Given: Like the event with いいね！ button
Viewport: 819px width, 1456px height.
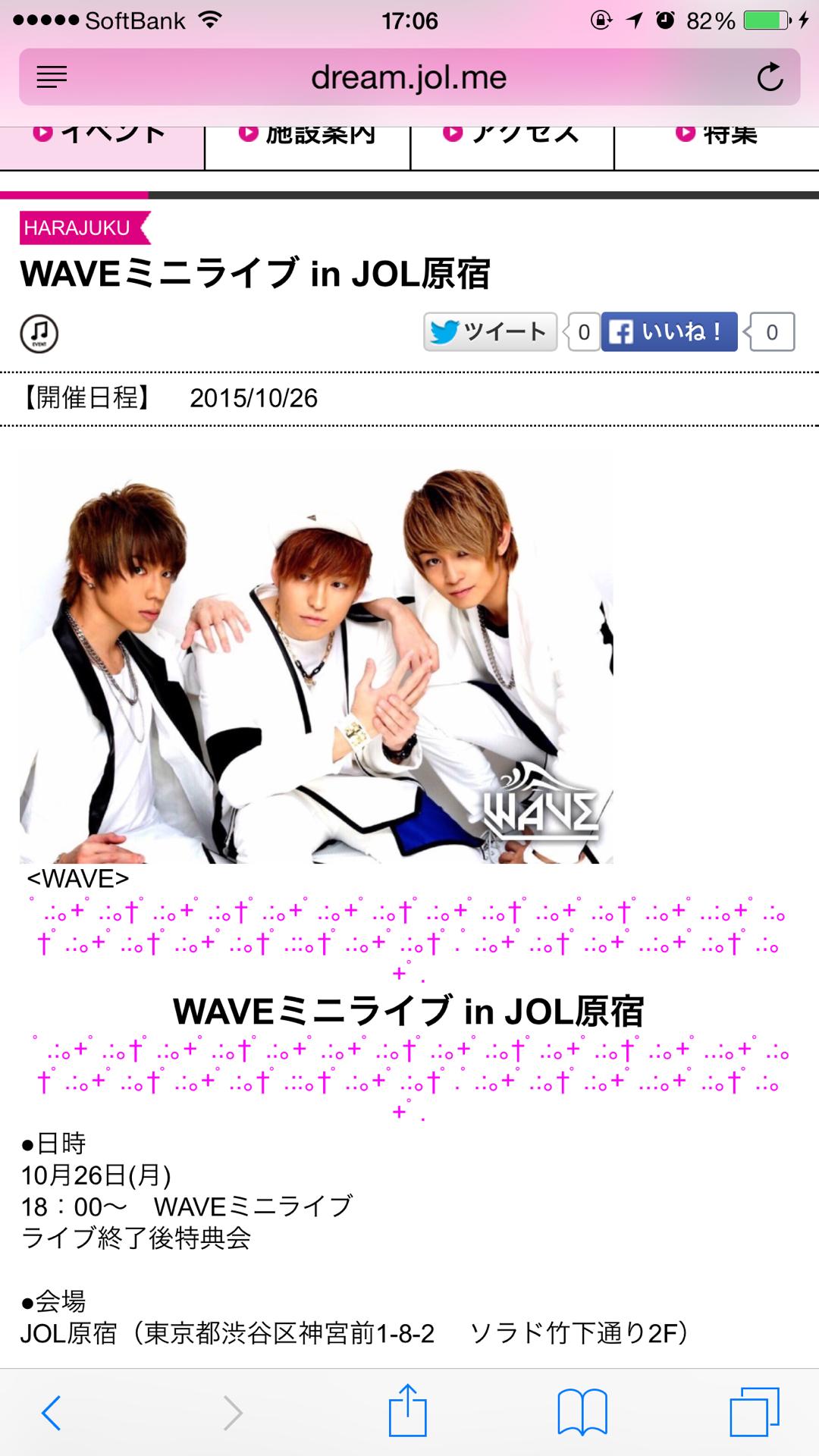Looking at the screenshot, I should coord(669,332).
